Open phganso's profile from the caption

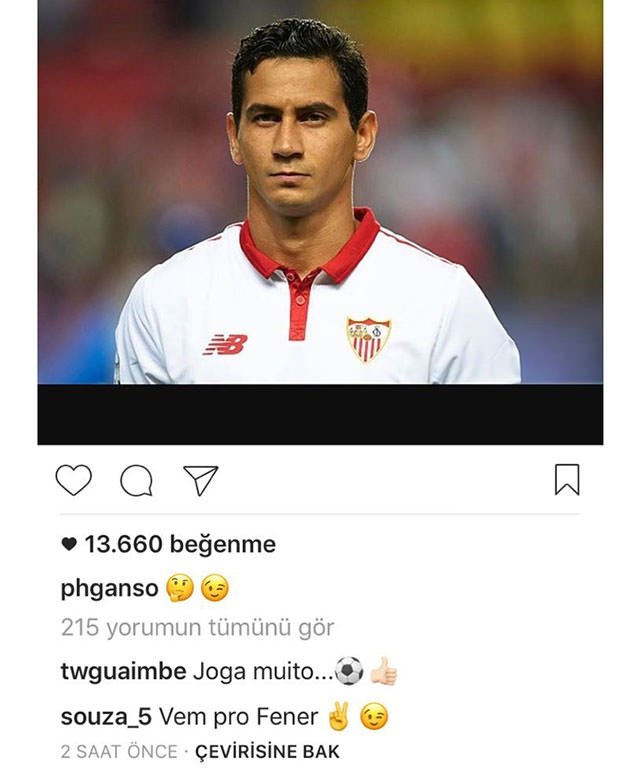(109, 589)
